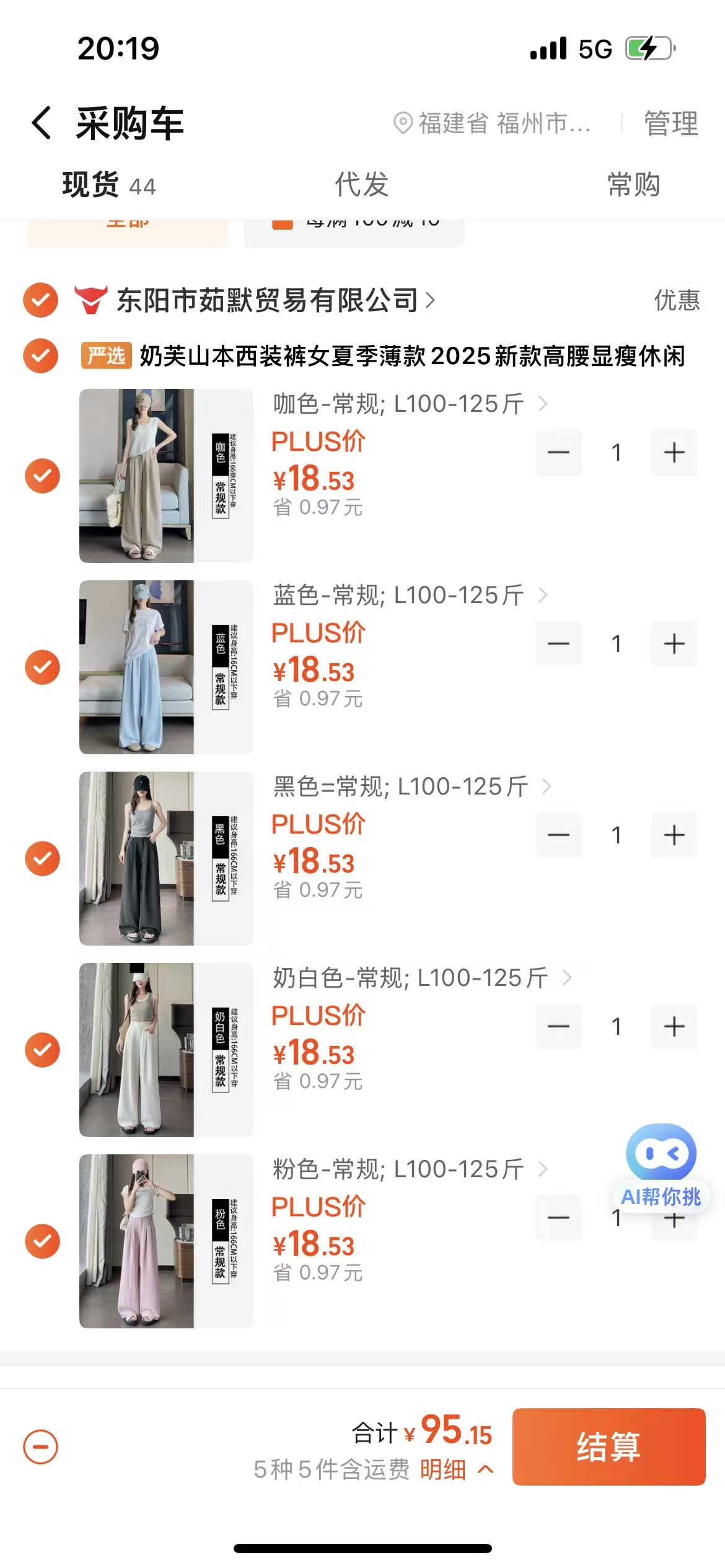
Task: Uncheck the 东阳市茹默贸易有限公司 store checkbox
Action: coord(41,300)
